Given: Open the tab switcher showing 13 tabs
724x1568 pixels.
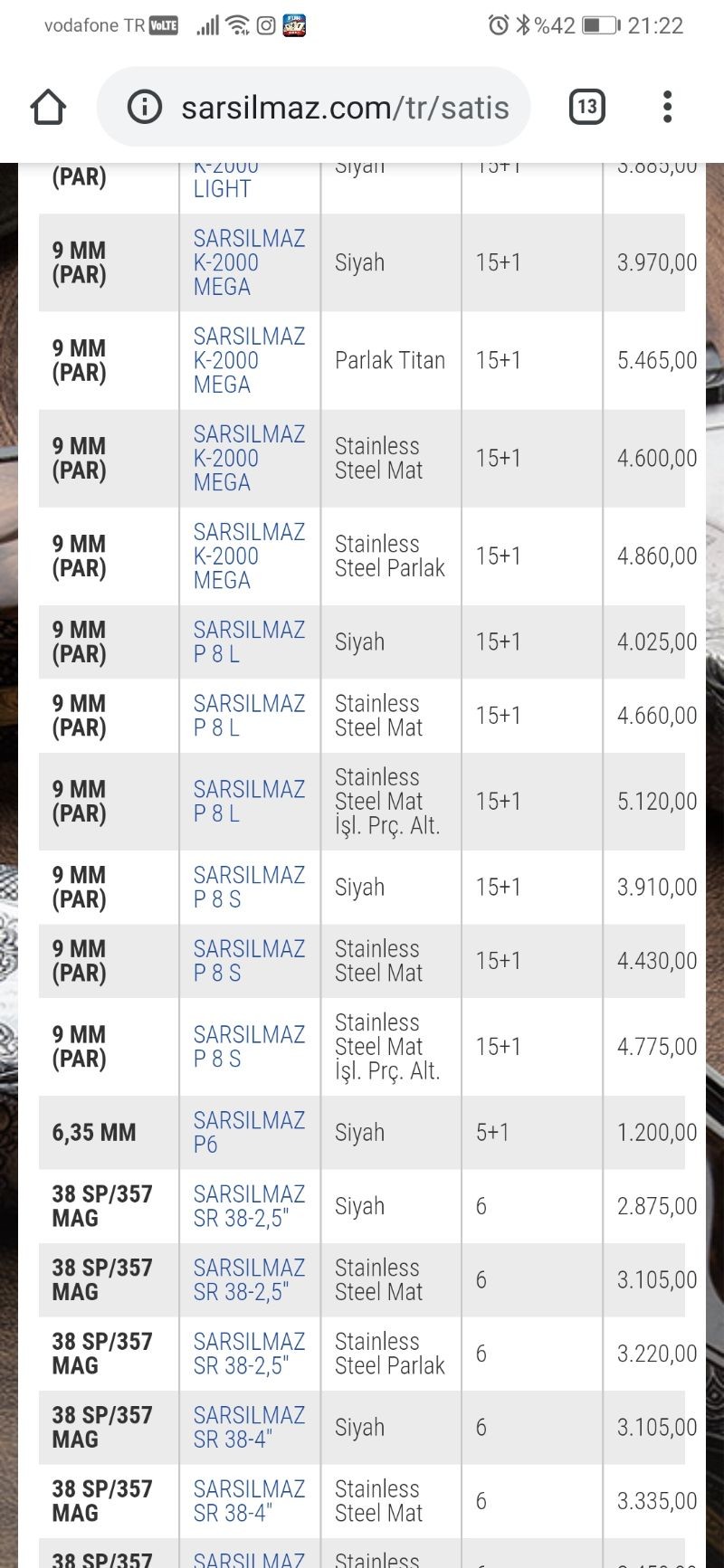Looking at the screenshot, I should click(586, 107).
